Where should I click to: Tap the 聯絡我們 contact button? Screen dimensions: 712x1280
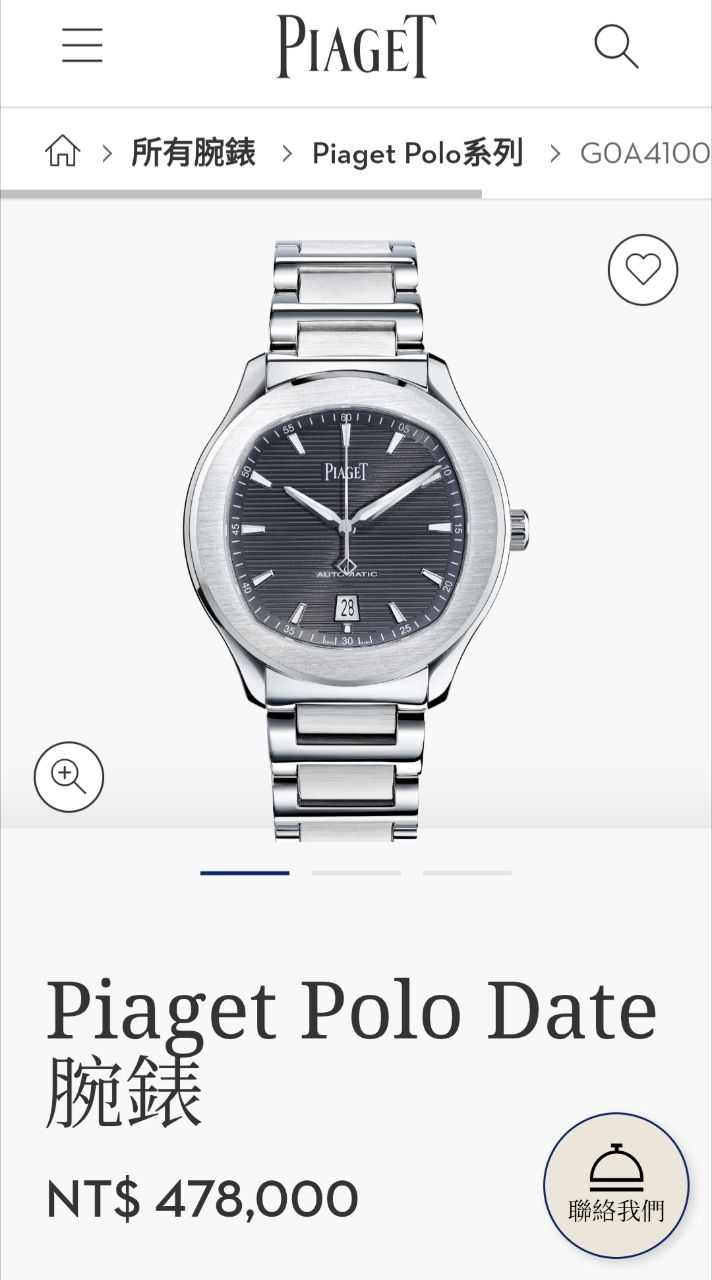[x=616, y=1185]
